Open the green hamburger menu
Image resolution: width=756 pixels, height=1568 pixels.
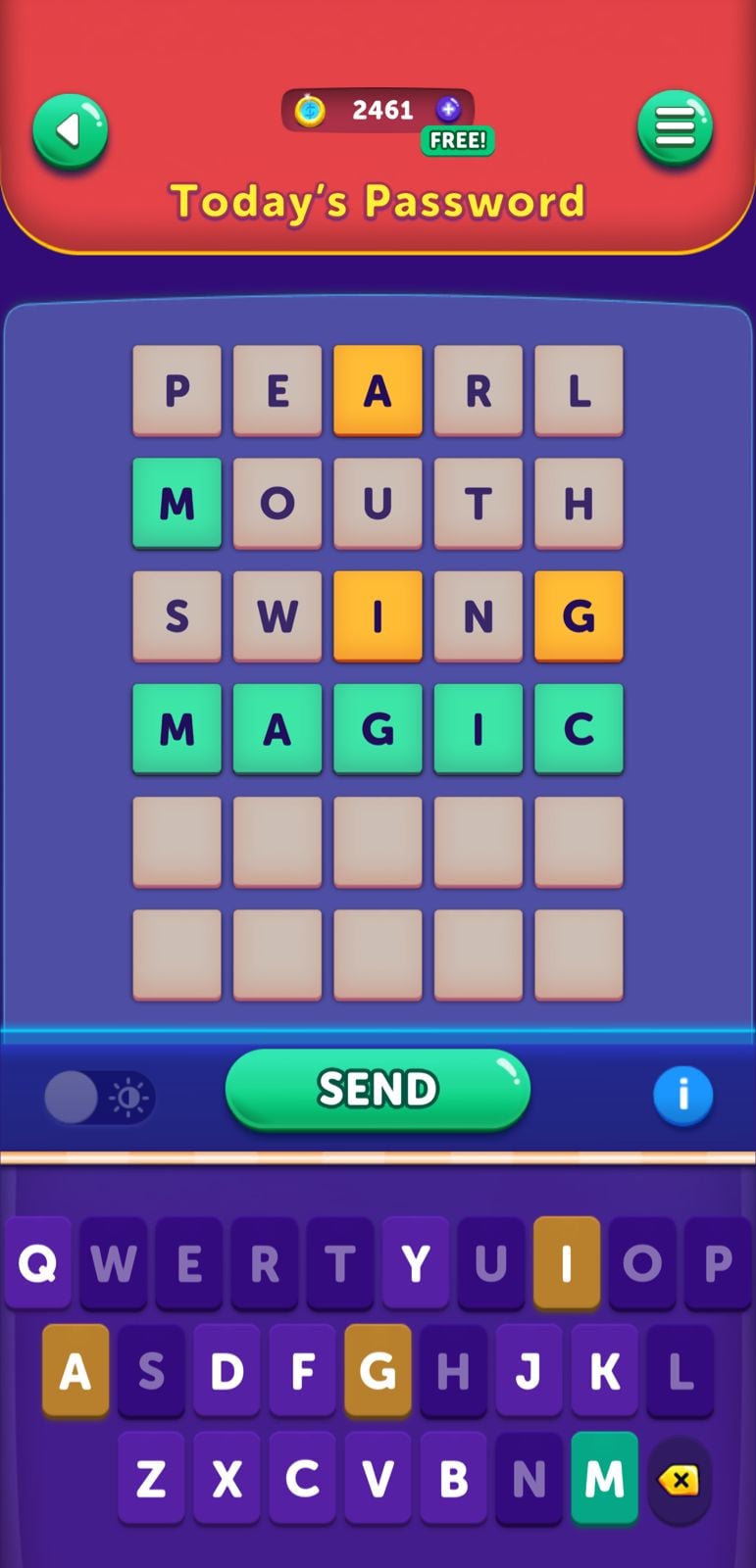(675, 127)
